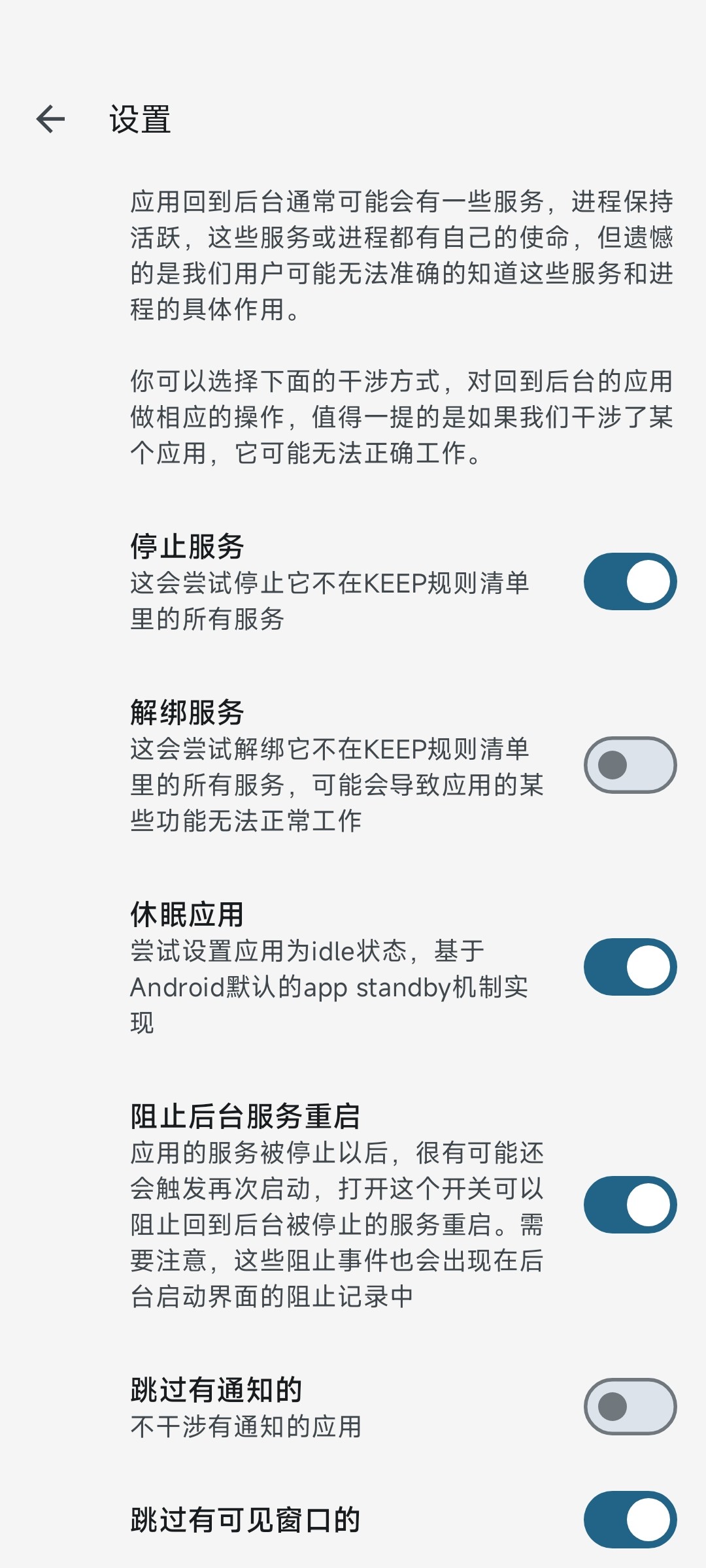
Task: Go back from the 设置 screen
Action: pyautogui.click(x=51, y=119)
